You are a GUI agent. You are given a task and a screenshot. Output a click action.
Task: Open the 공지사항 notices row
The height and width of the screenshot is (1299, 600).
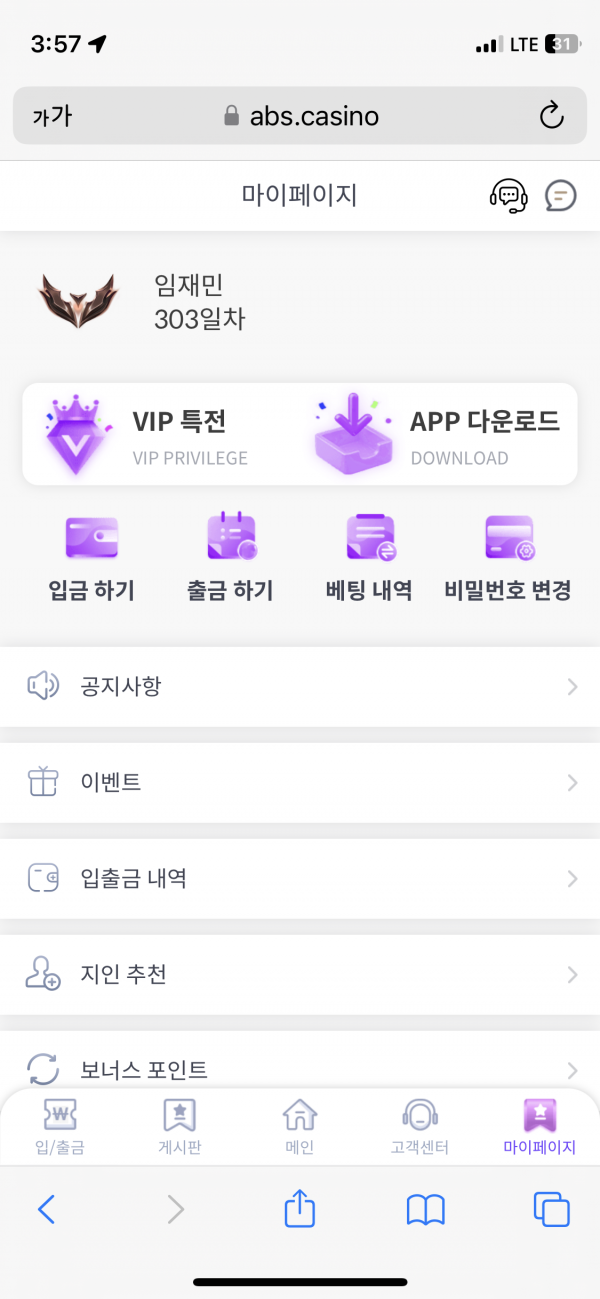pos(300,687)
